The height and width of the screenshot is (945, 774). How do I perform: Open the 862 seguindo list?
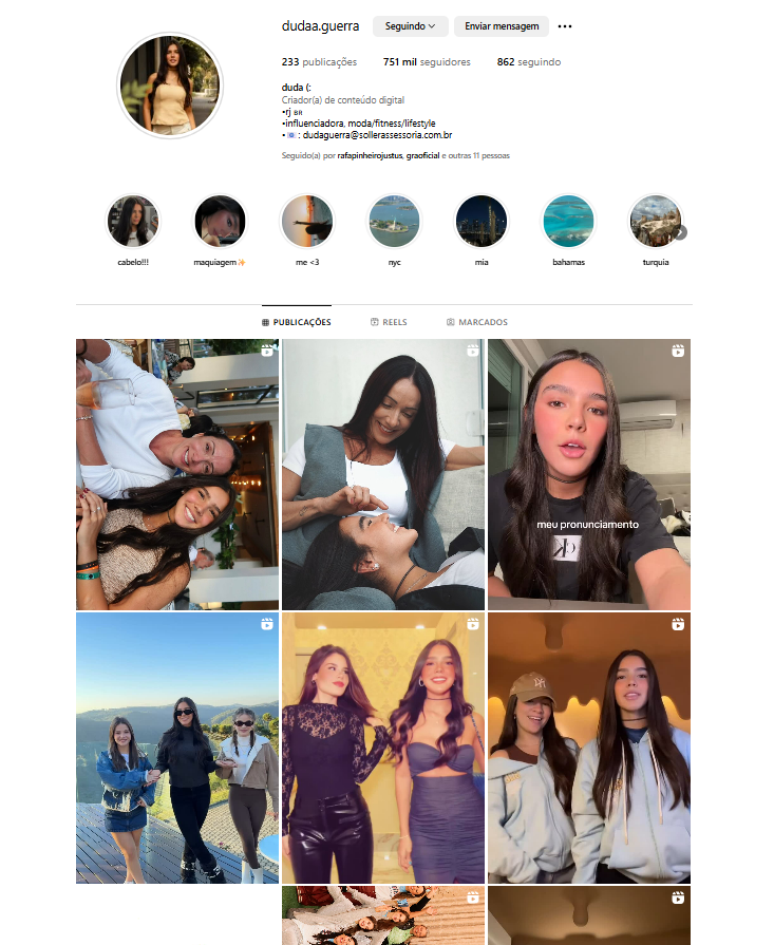[x=528, y=62]
